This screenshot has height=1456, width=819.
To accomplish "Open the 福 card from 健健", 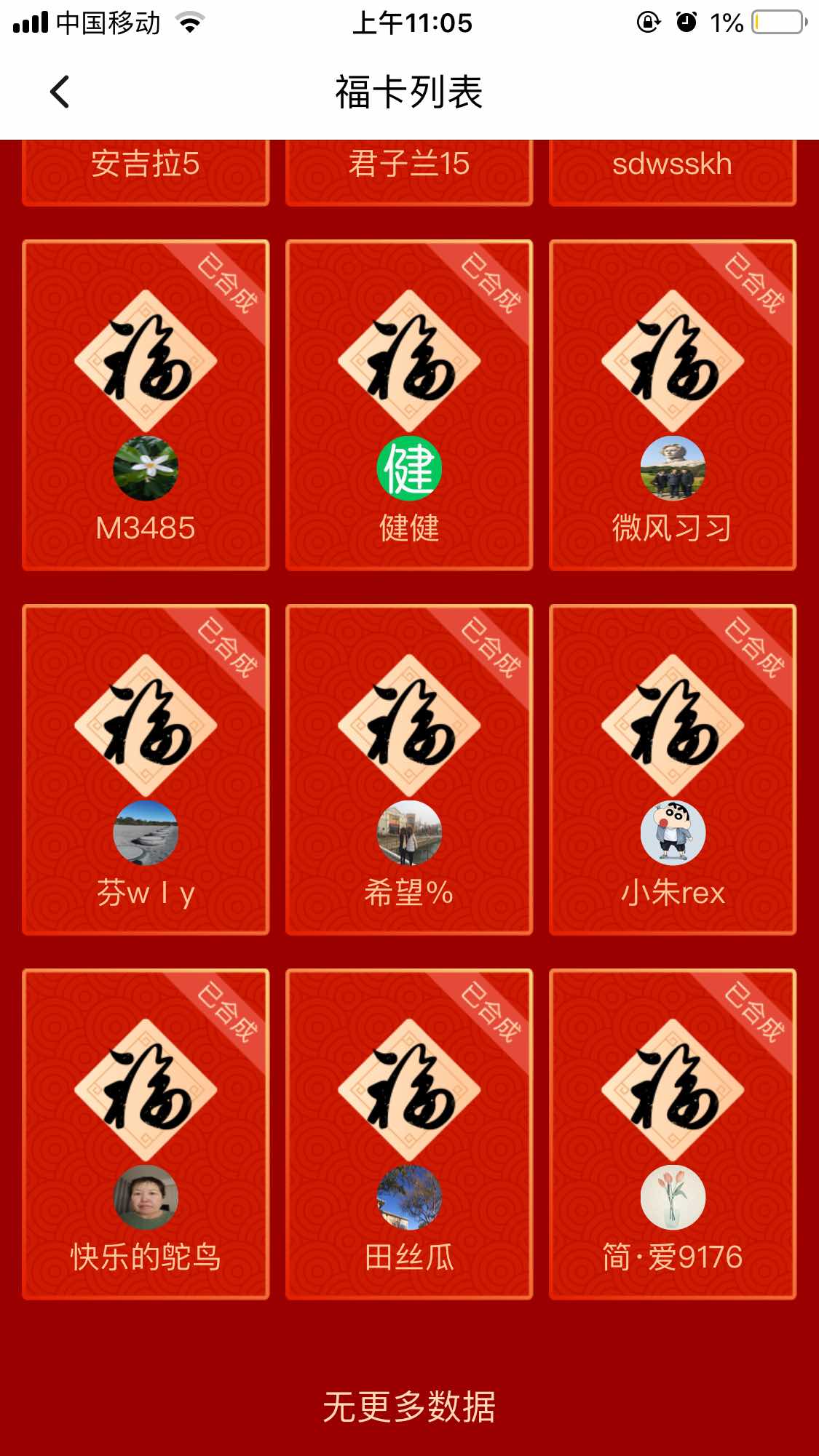I will [x=409, y=405].
